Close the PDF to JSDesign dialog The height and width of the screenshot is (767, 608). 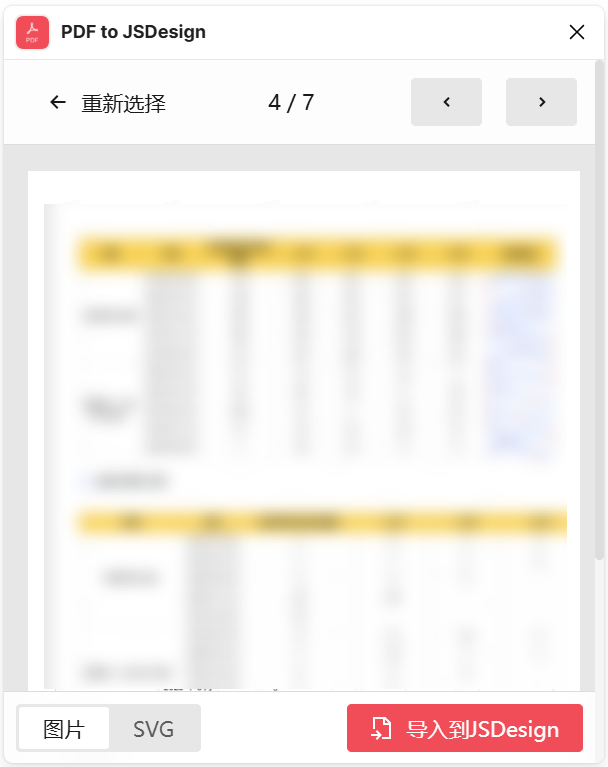click(x=576, y=32)
